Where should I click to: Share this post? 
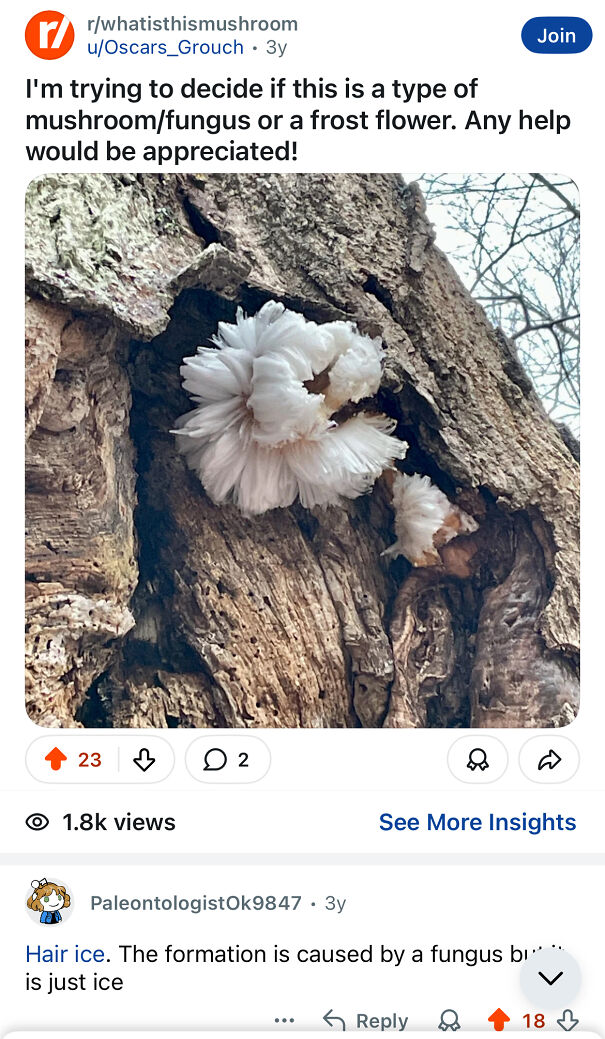click(x=549, y=759)
